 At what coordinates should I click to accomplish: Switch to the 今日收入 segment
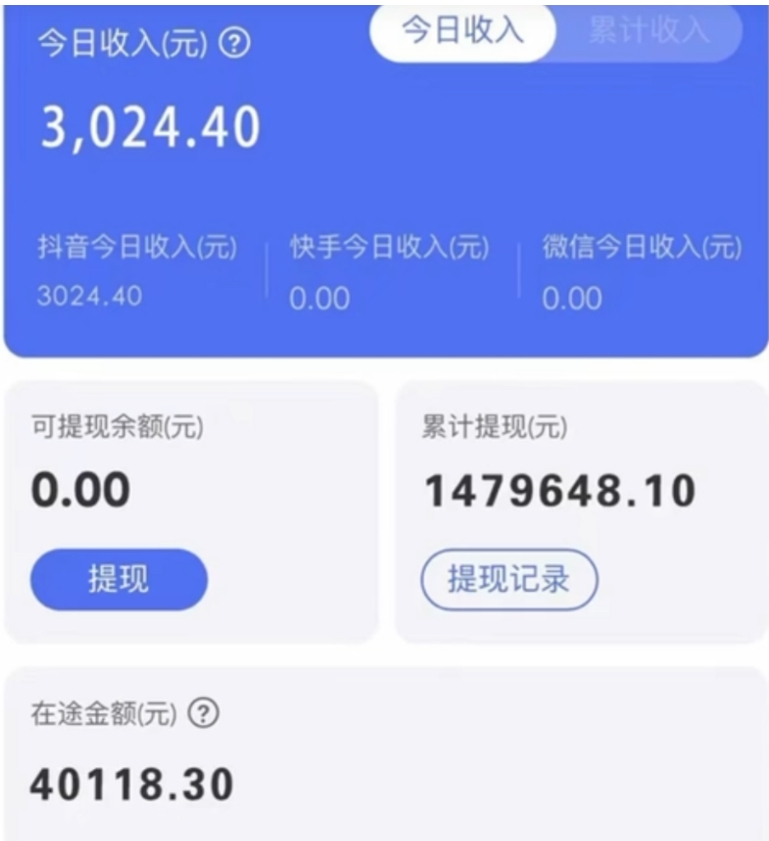462,31
